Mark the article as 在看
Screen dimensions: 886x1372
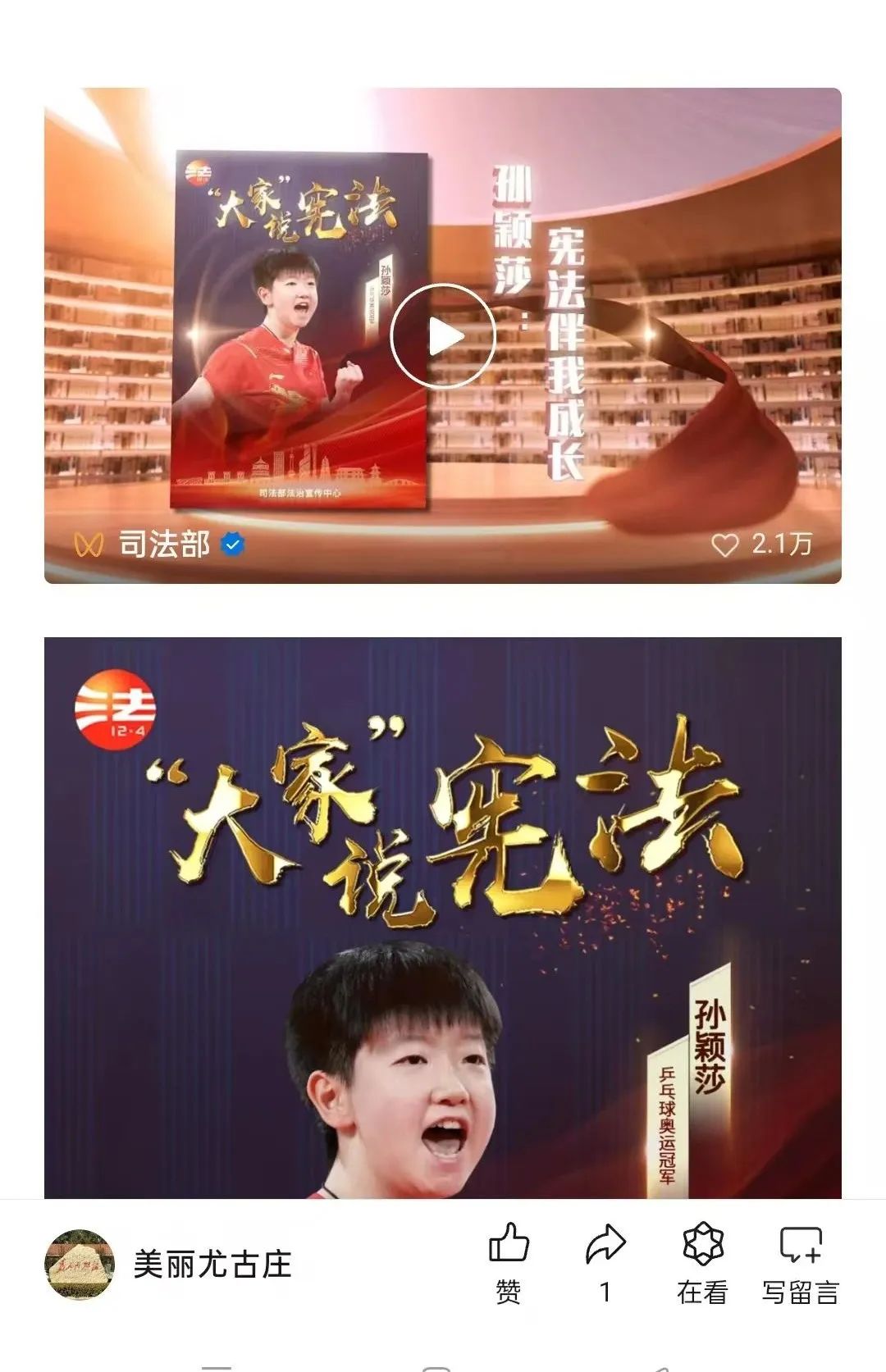(703, 1263)
